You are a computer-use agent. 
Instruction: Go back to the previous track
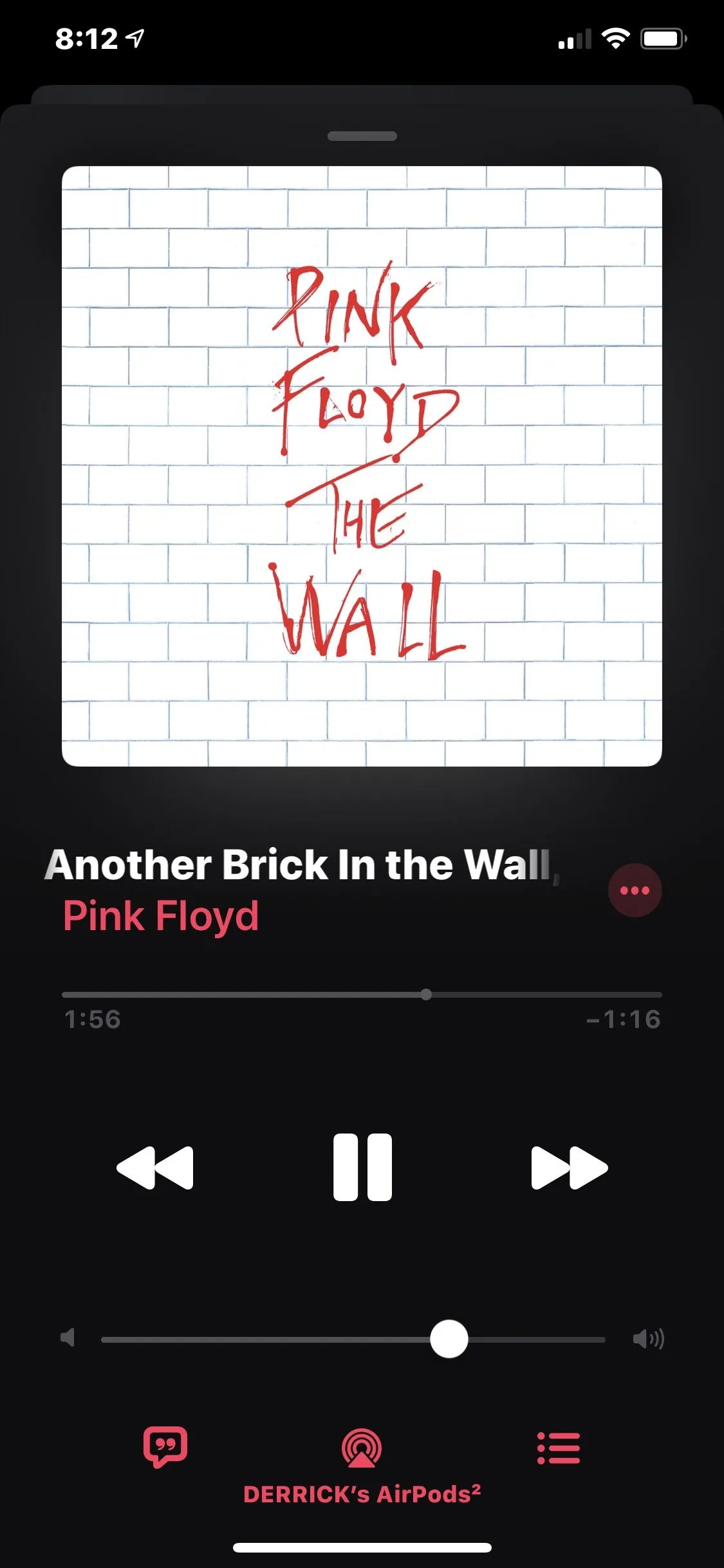(x=155, y=1167)
